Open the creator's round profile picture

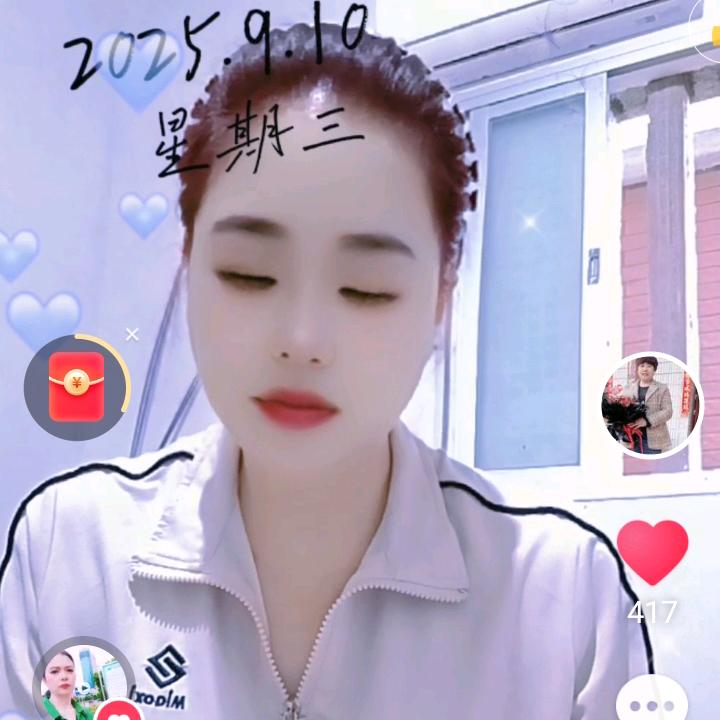(x=650, y=405)
